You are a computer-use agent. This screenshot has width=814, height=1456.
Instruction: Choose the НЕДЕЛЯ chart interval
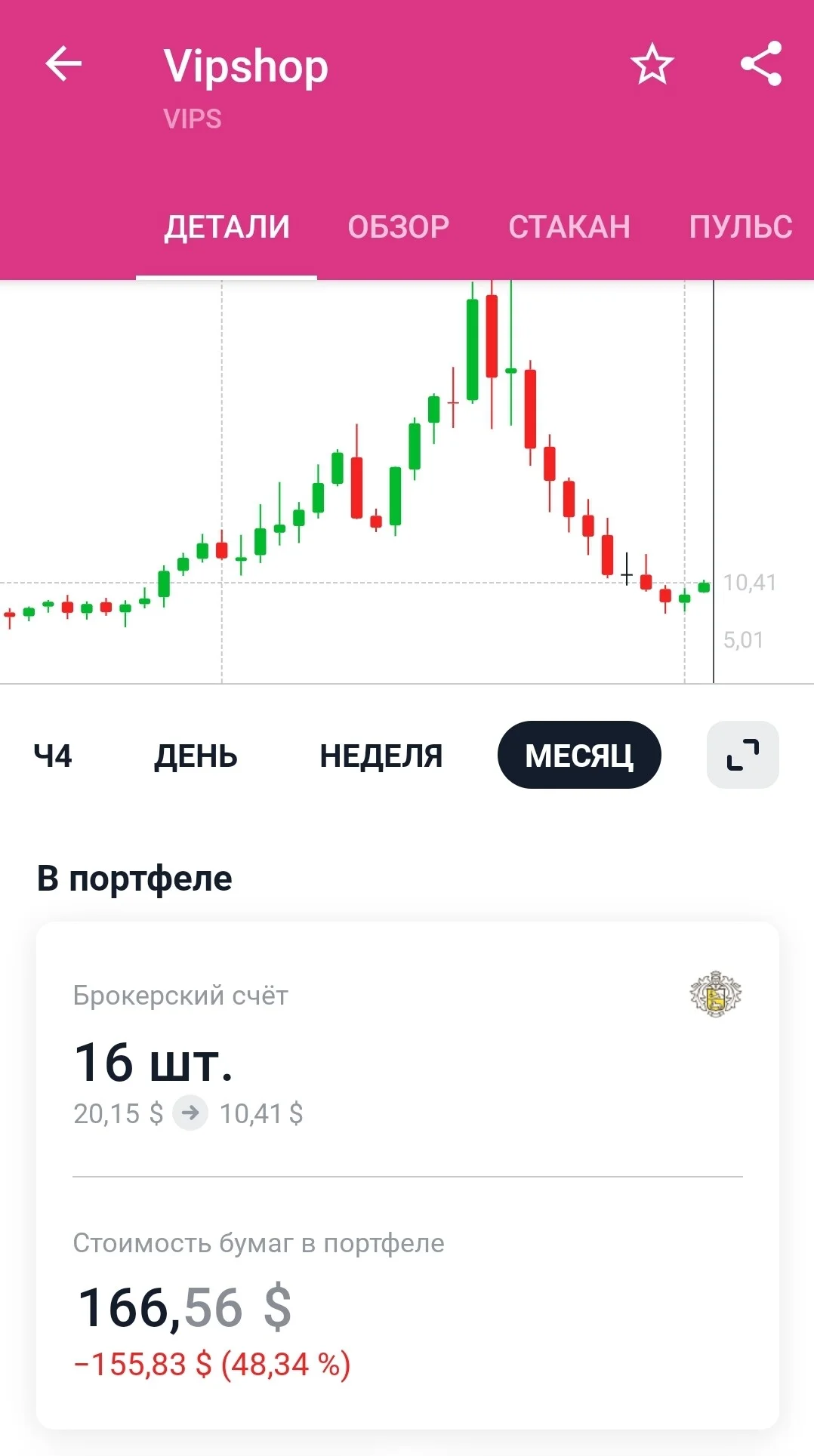381,756
